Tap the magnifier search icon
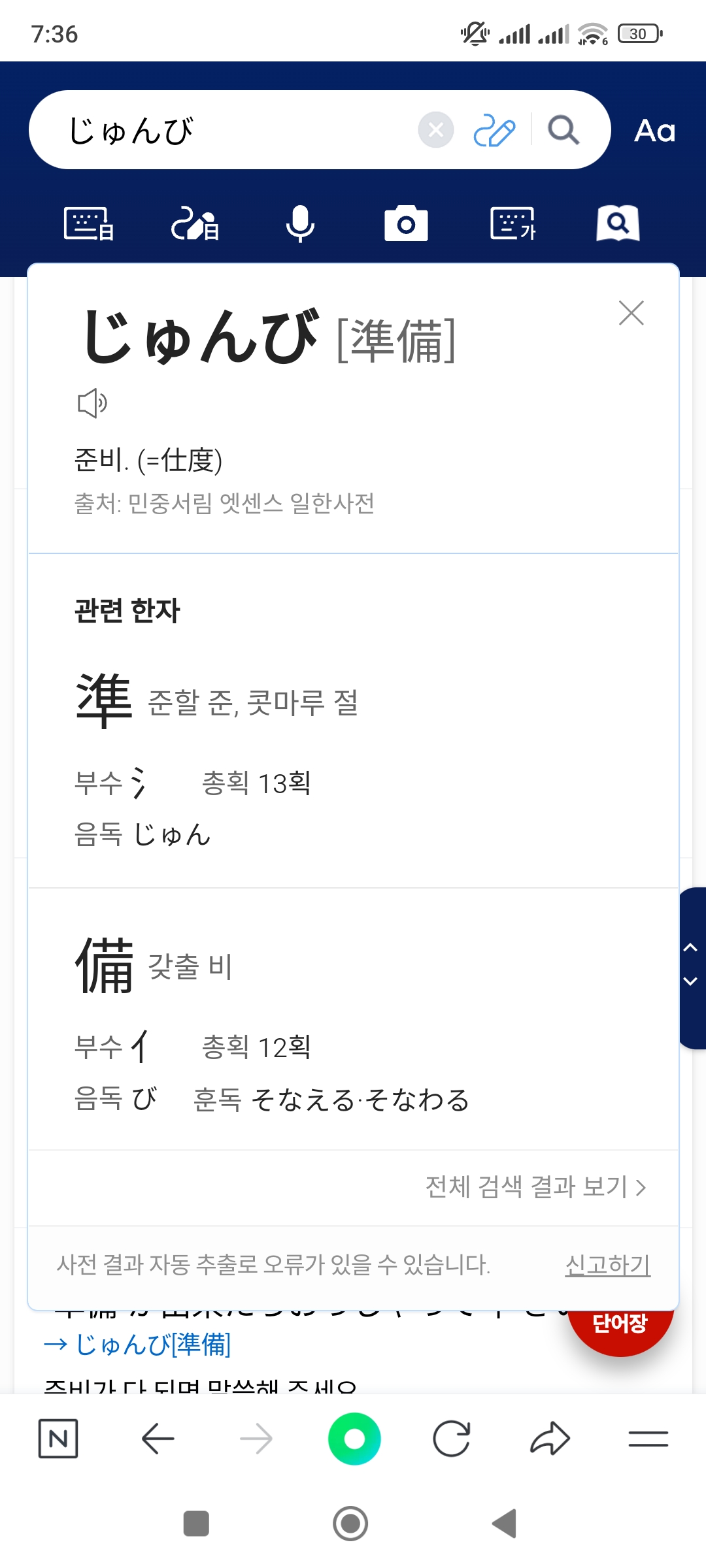Viewport: 706px width, 1568px height. coord(563,130)
